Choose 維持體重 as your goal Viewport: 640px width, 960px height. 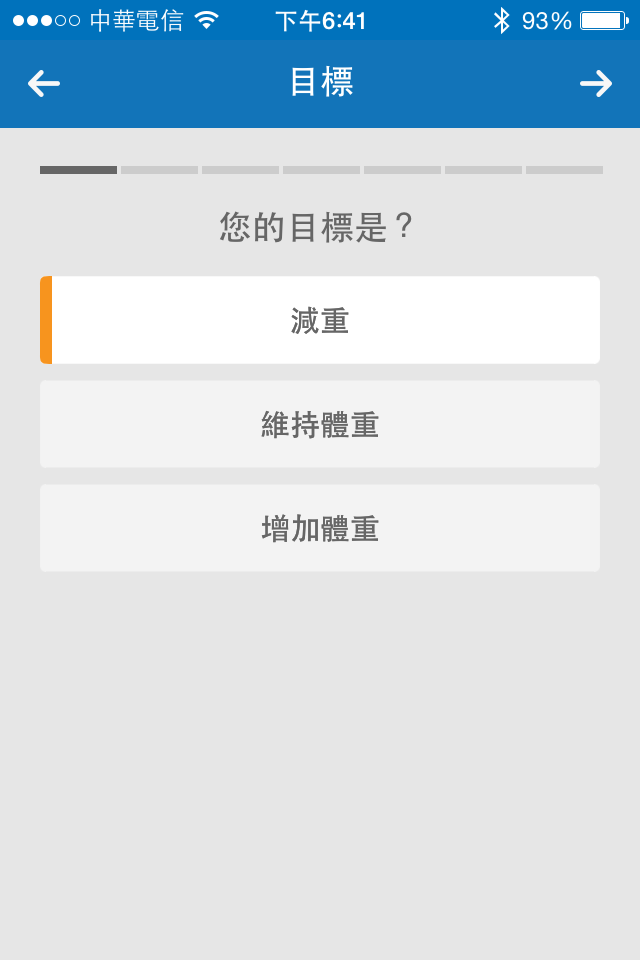[x=320, y=425]
